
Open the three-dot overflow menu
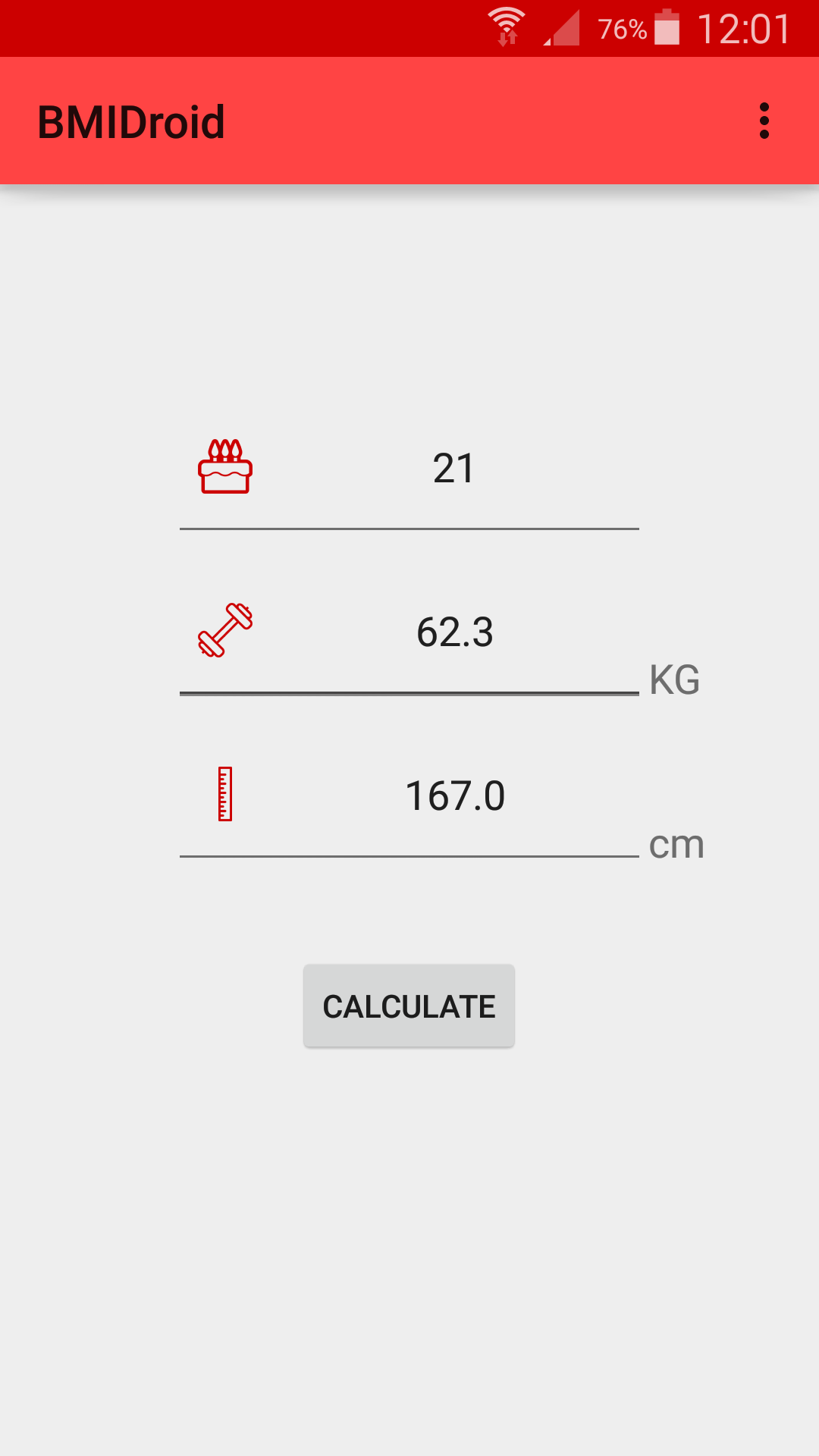tap(764, 120)
